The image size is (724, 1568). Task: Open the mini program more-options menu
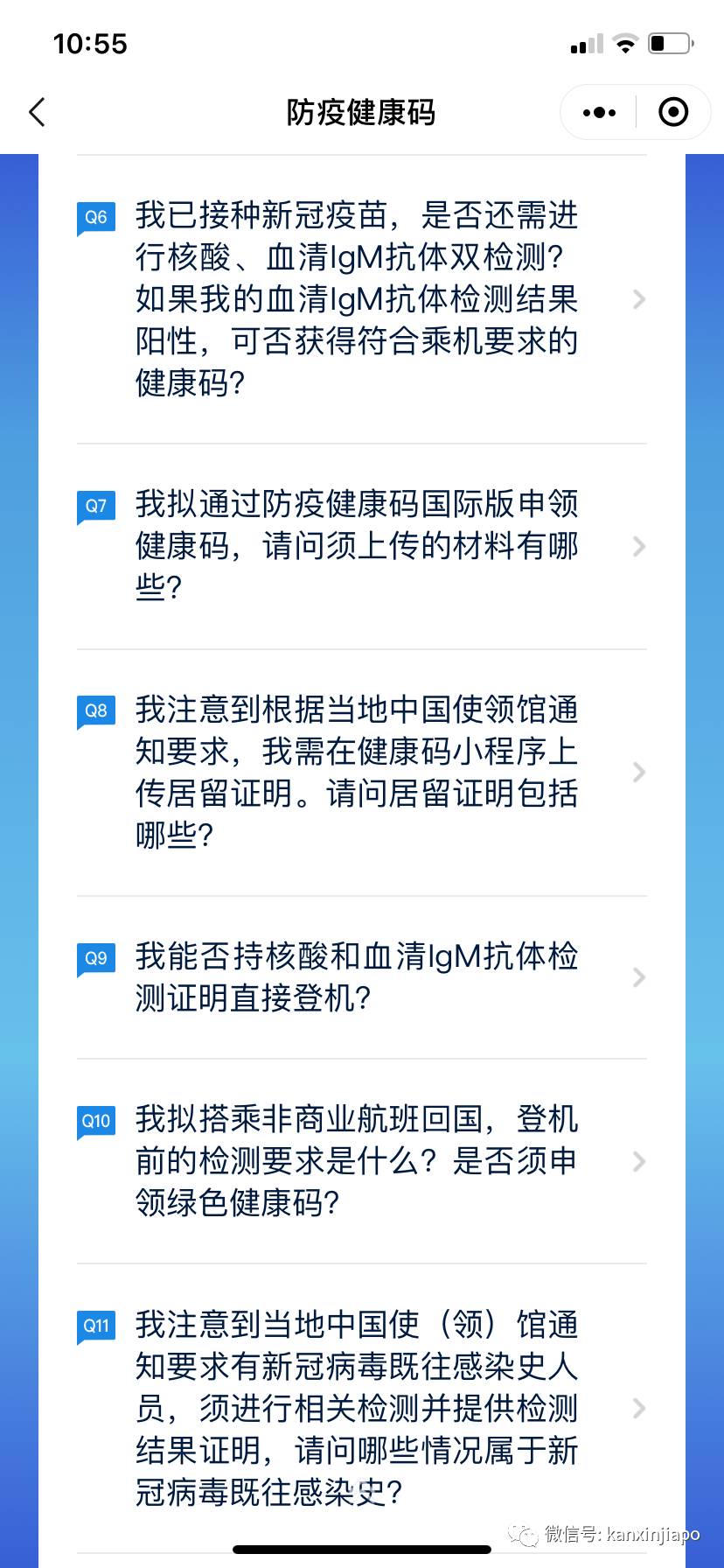point(598,113)
